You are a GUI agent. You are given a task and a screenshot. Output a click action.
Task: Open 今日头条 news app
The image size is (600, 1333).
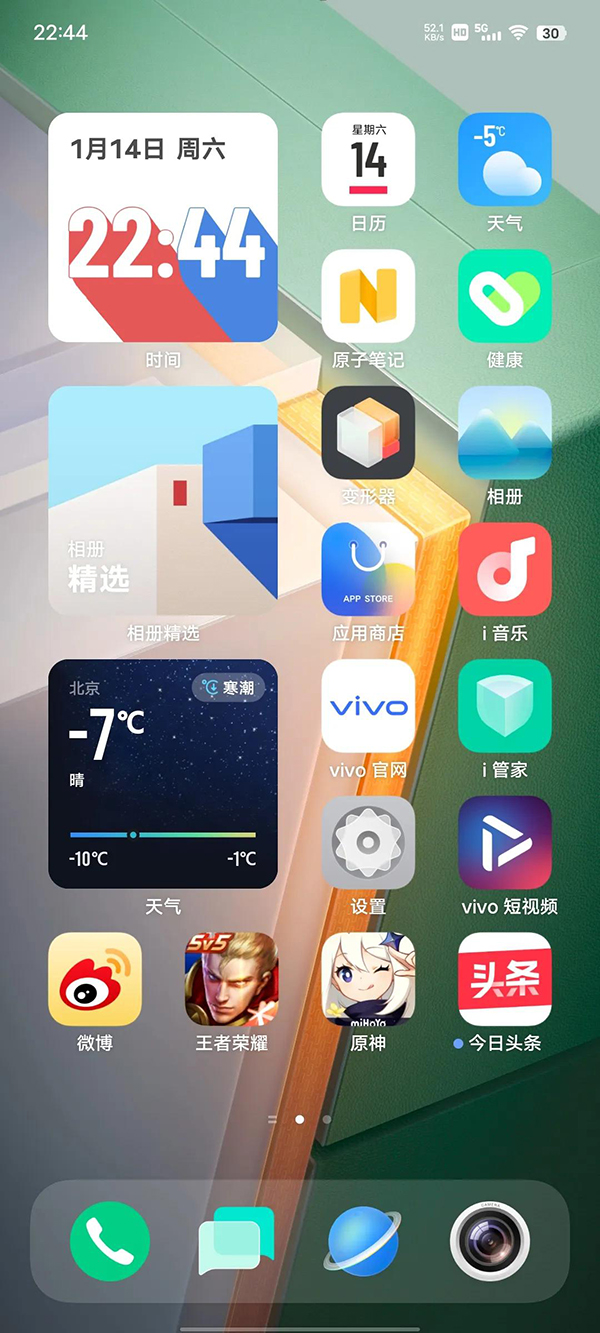pyautogui.click(x=505, y=979)
